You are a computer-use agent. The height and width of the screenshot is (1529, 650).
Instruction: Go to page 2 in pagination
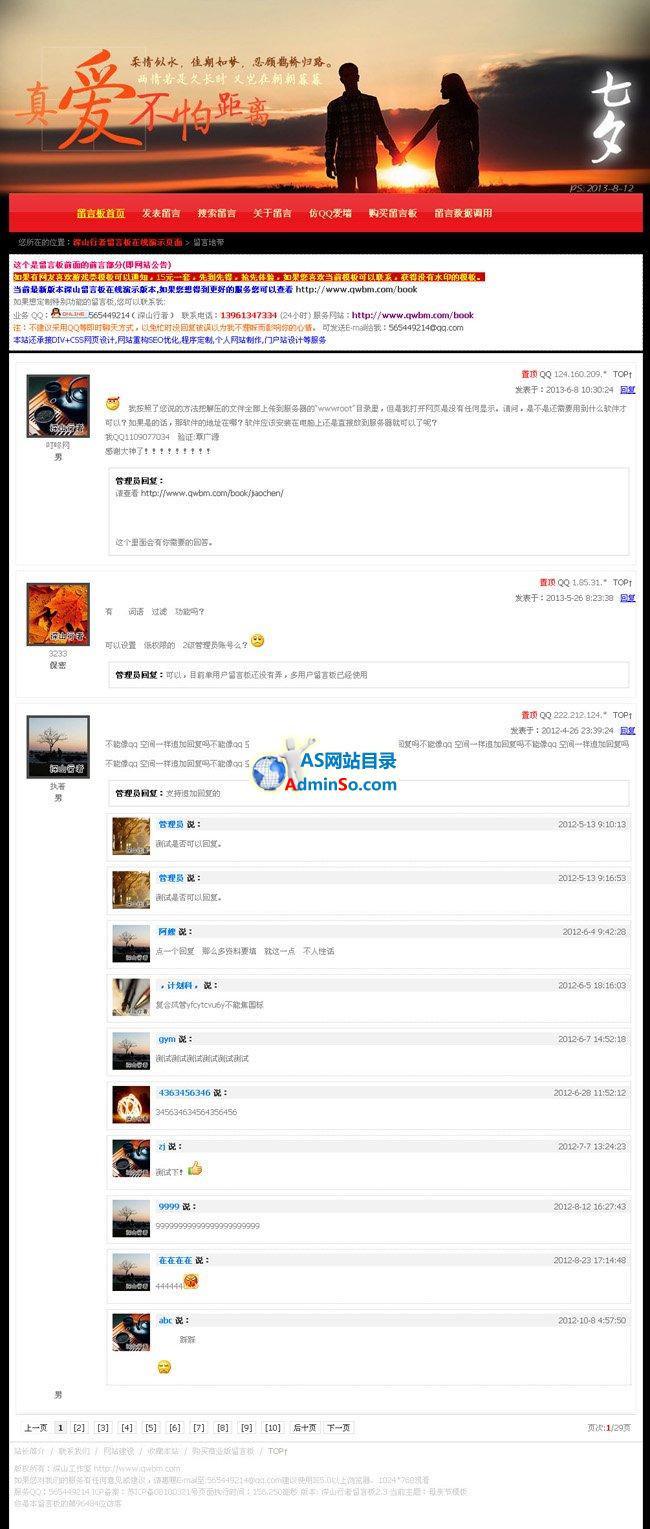[x=79, y=1428]
